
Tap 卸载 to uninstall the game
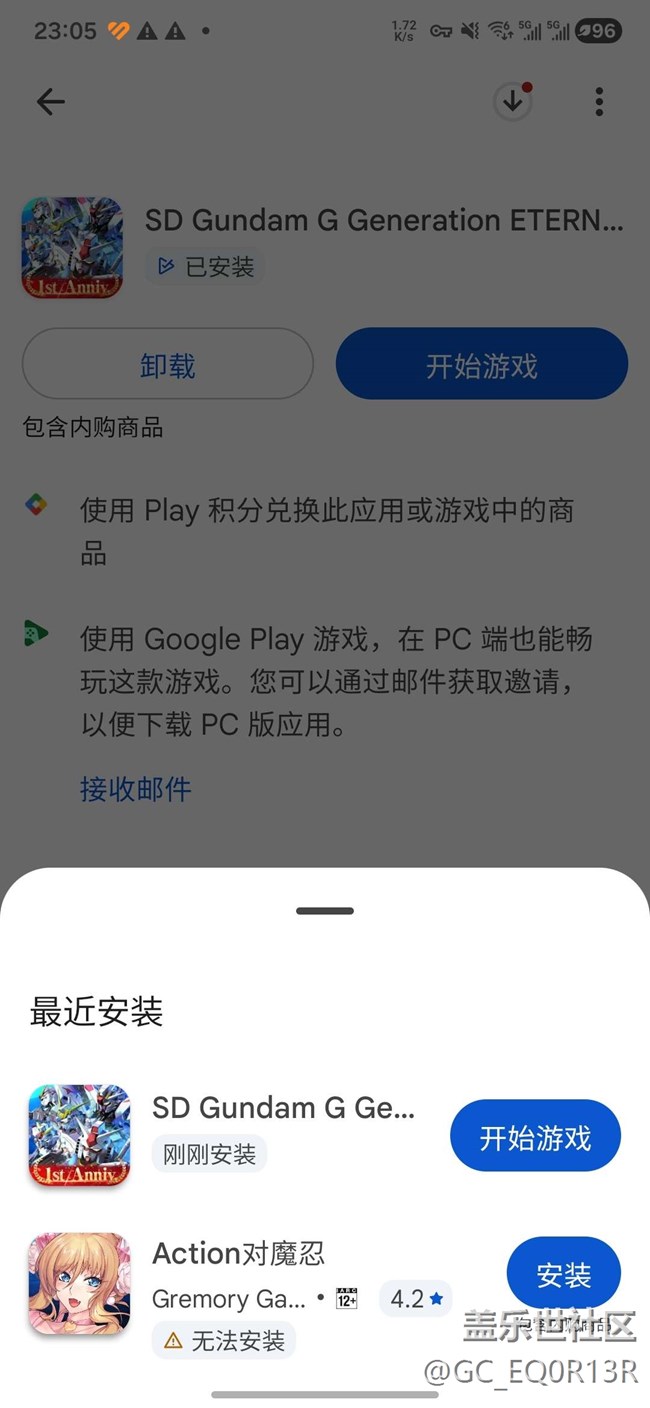coord(168,365)
